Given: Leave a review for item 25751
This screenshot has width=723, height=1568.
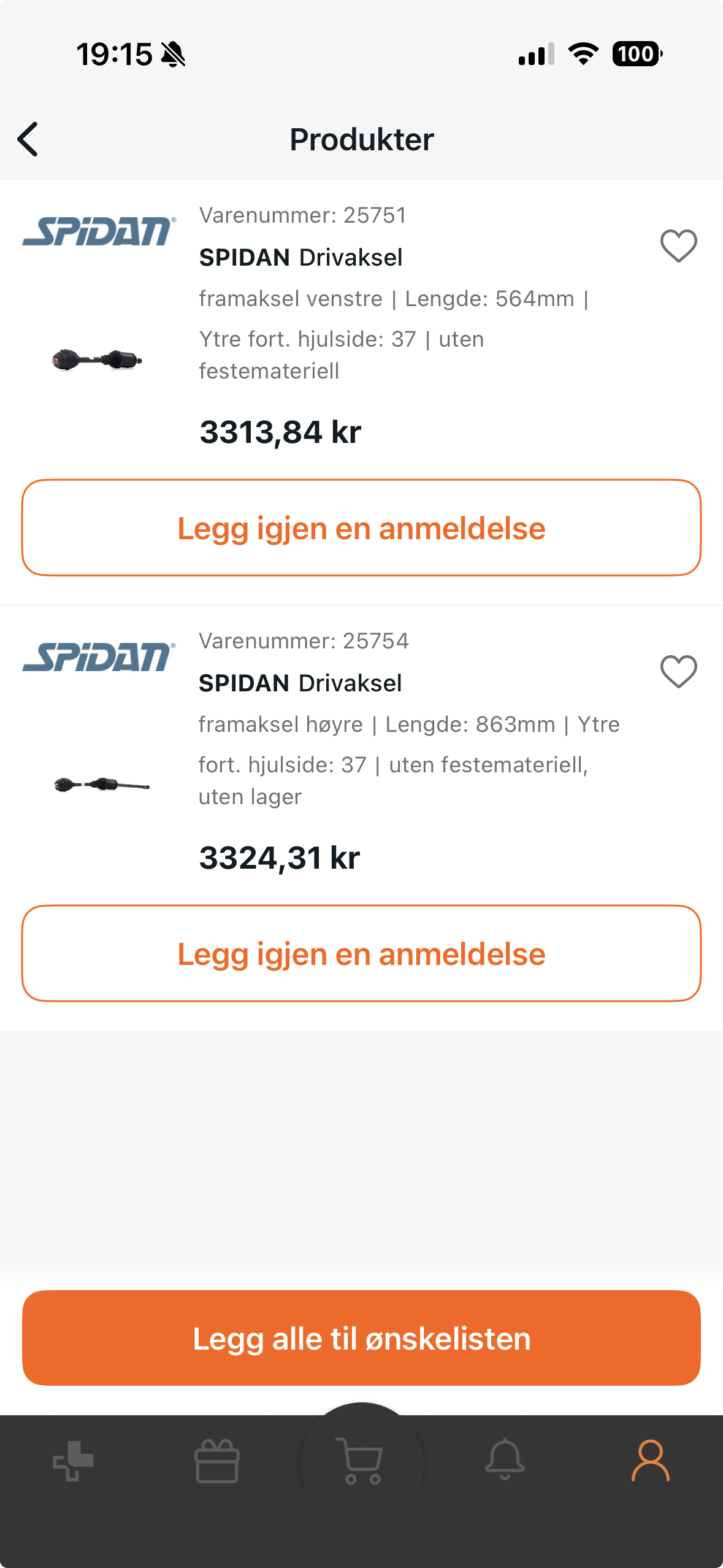Looking at the screenshot, I should coord(361,528).
